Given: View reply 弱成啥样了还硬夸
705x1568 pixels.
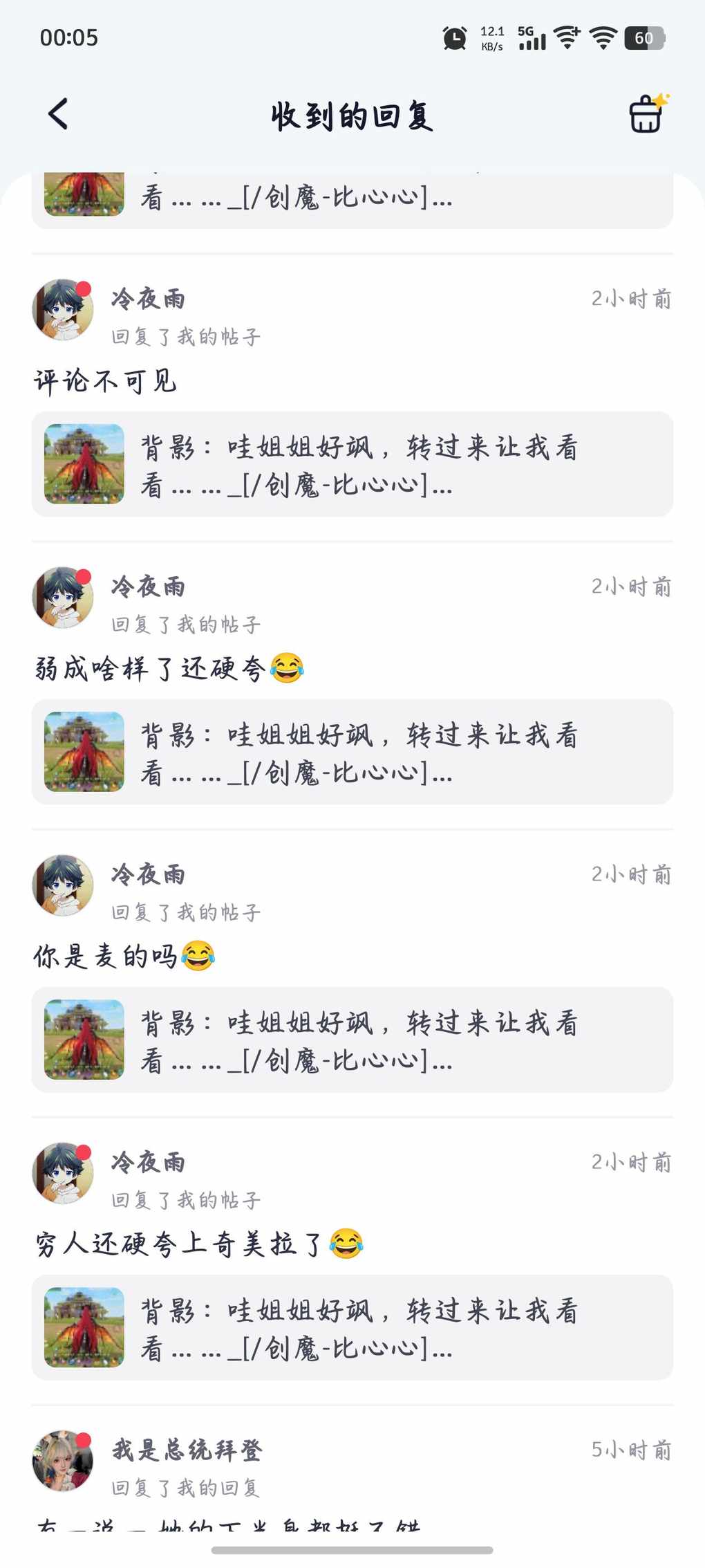Looking at the screenshot, I should coord(169,669).
